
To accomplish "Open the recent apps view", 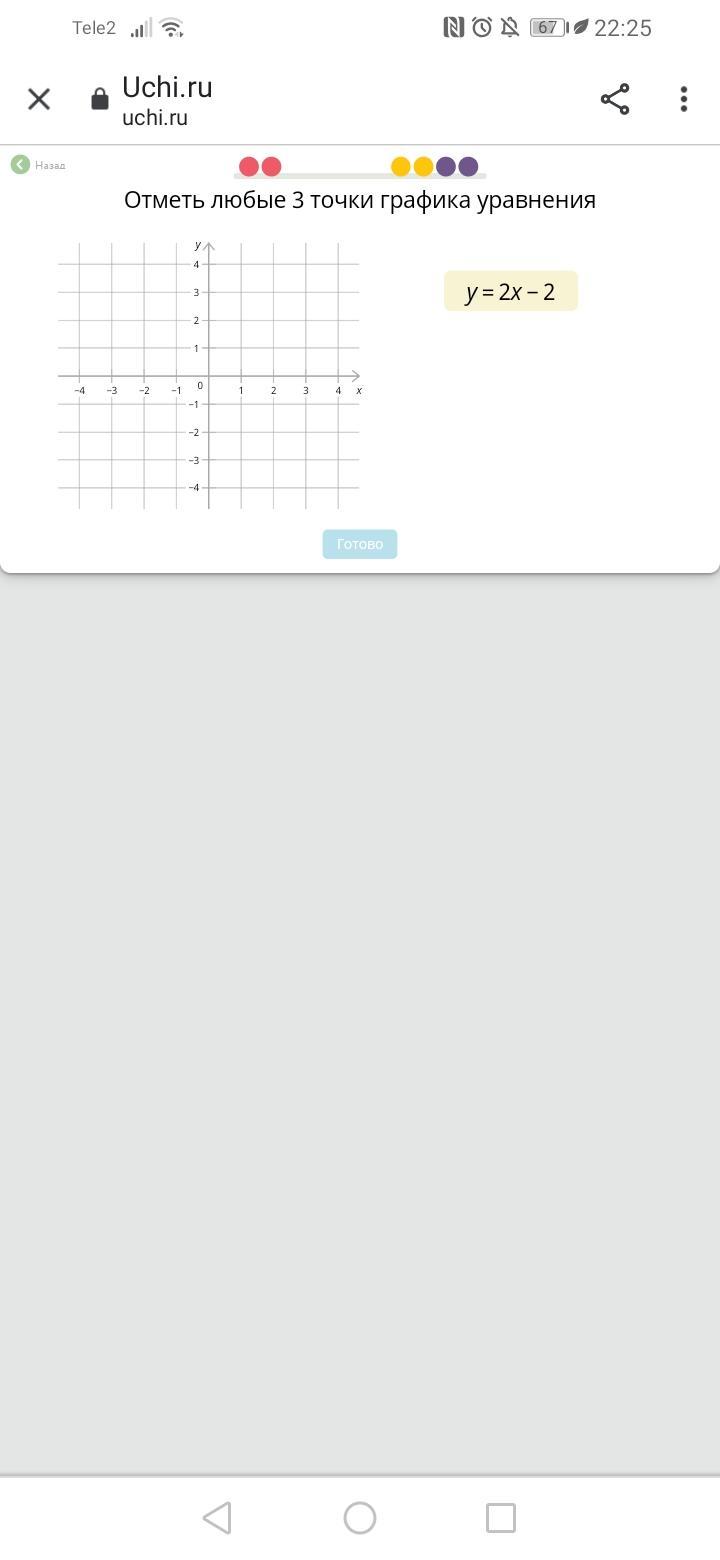I will pos(501,1518).
